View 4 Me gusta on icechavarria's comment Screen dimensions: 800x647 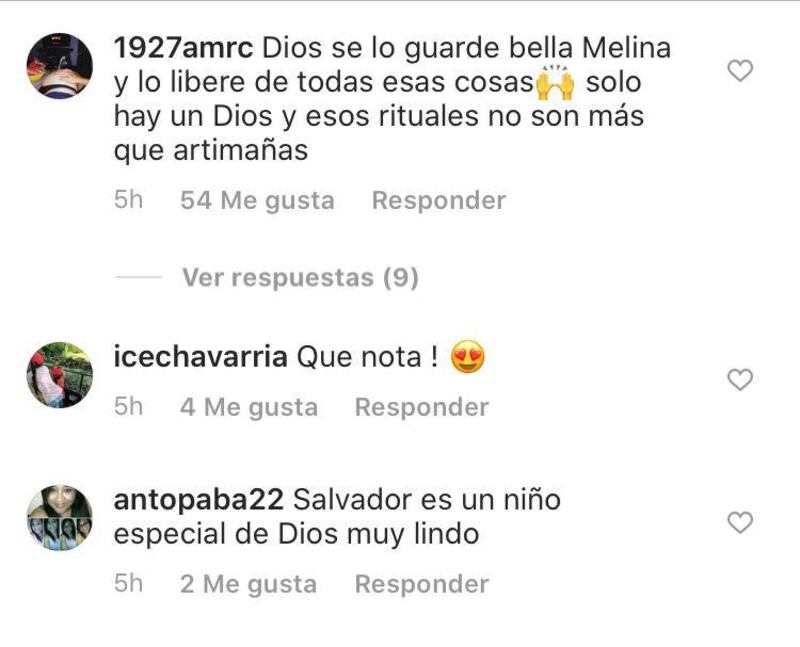pos(248,407)
